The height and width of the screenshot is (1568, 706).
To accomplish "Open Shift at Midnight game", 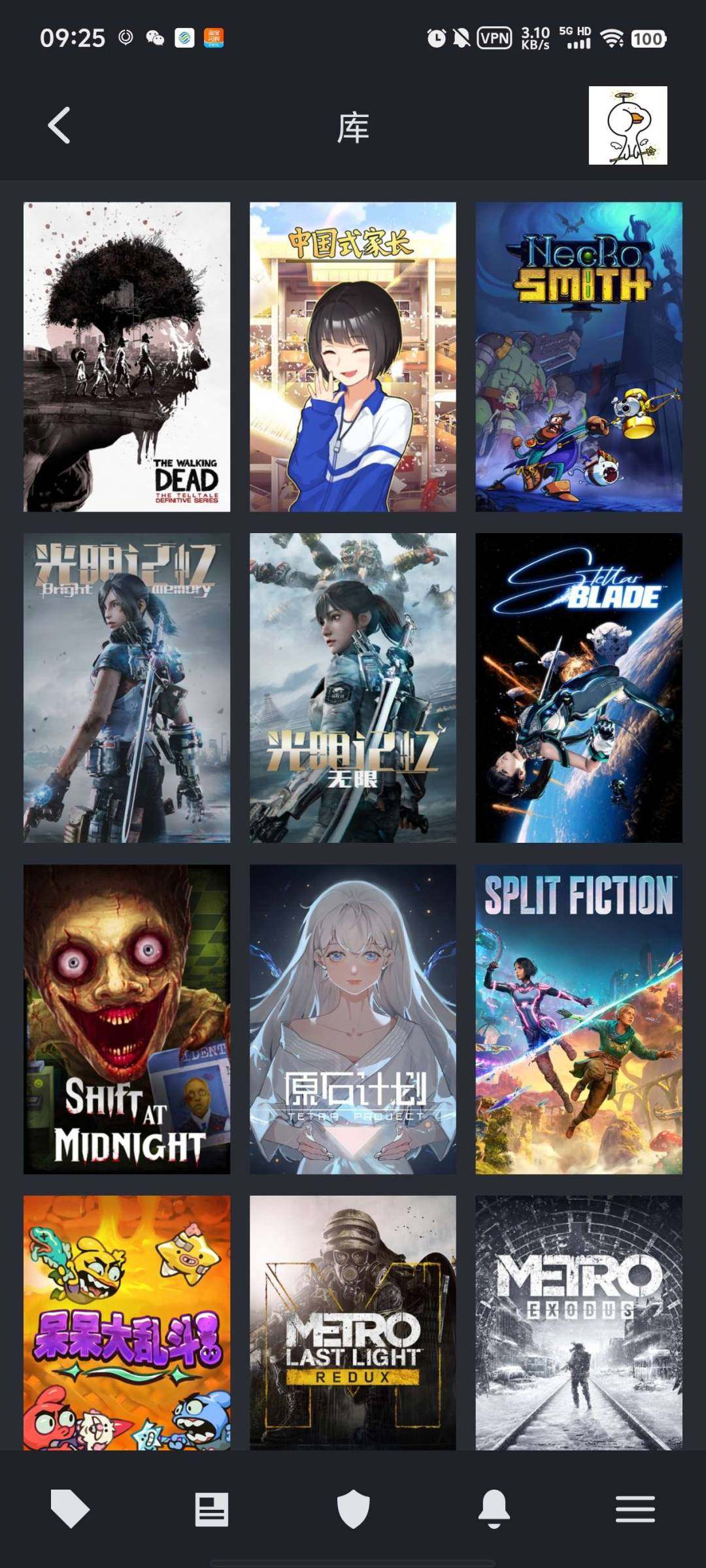I will tap(127, 1019).
